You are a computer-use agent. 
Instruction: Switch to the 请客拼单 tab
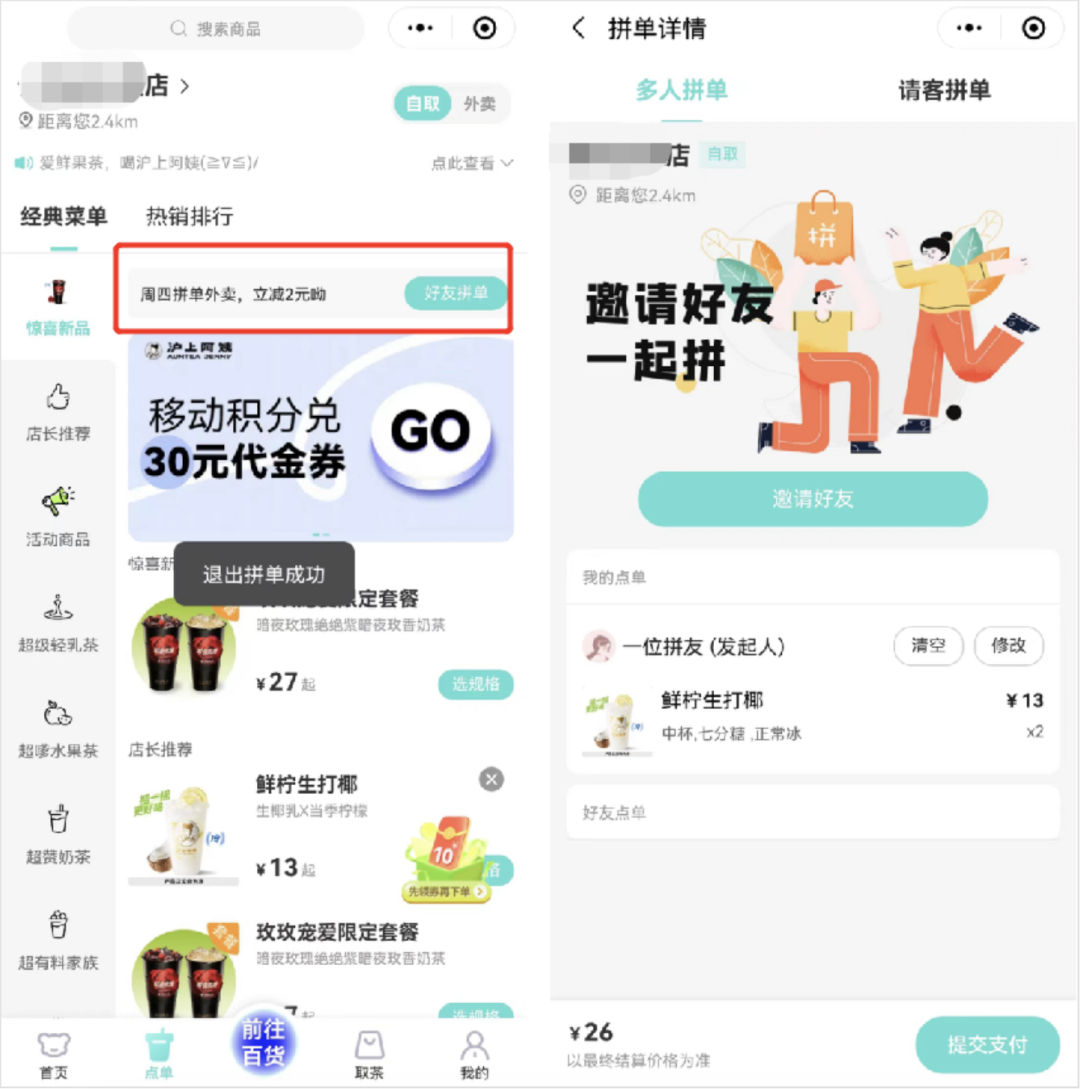pos(944,90)
